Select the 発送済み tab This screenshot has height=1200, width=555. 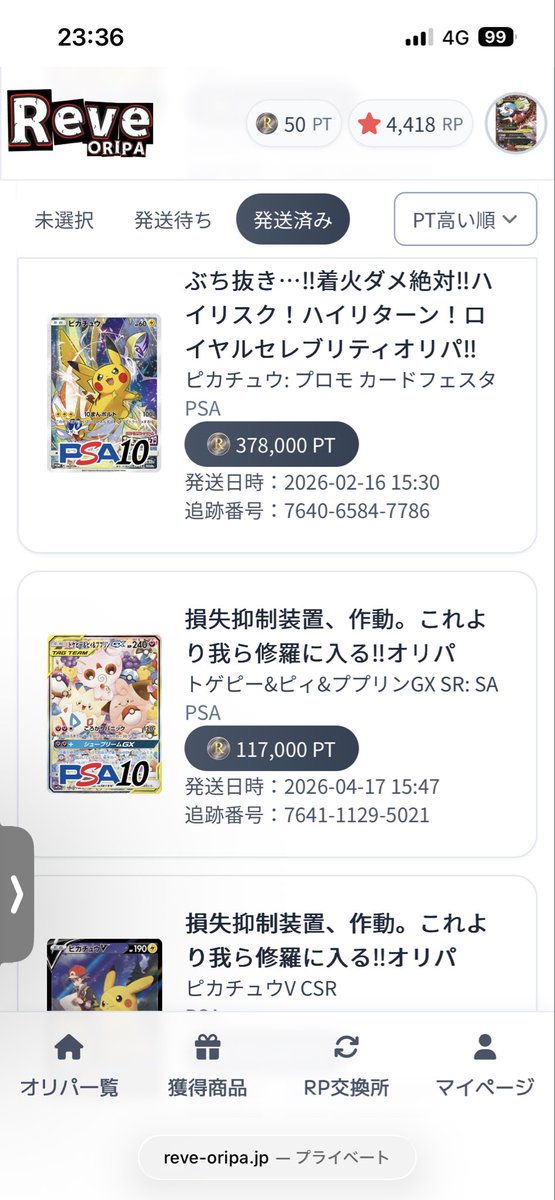coord(293,220)
